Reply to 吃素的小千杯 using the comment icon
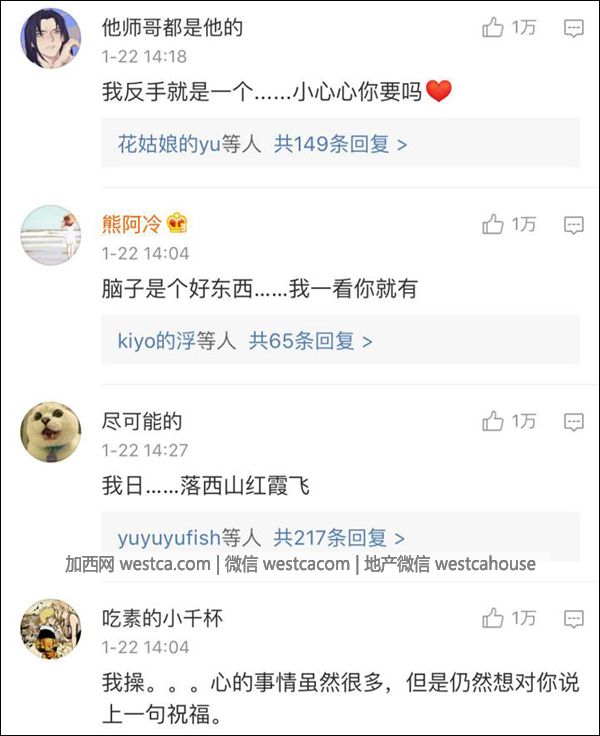Viewport: 600px width, 736px height. [x=574, y=618]
